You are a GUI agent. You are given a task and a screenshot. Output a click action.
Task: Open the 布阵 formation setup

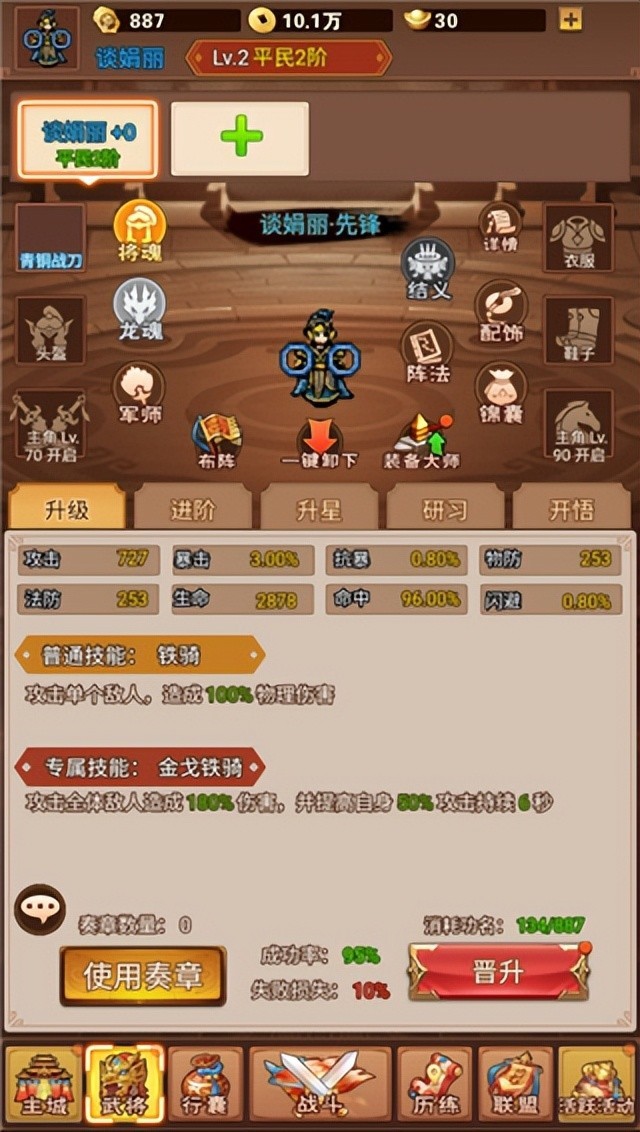[x=217, y=441]
